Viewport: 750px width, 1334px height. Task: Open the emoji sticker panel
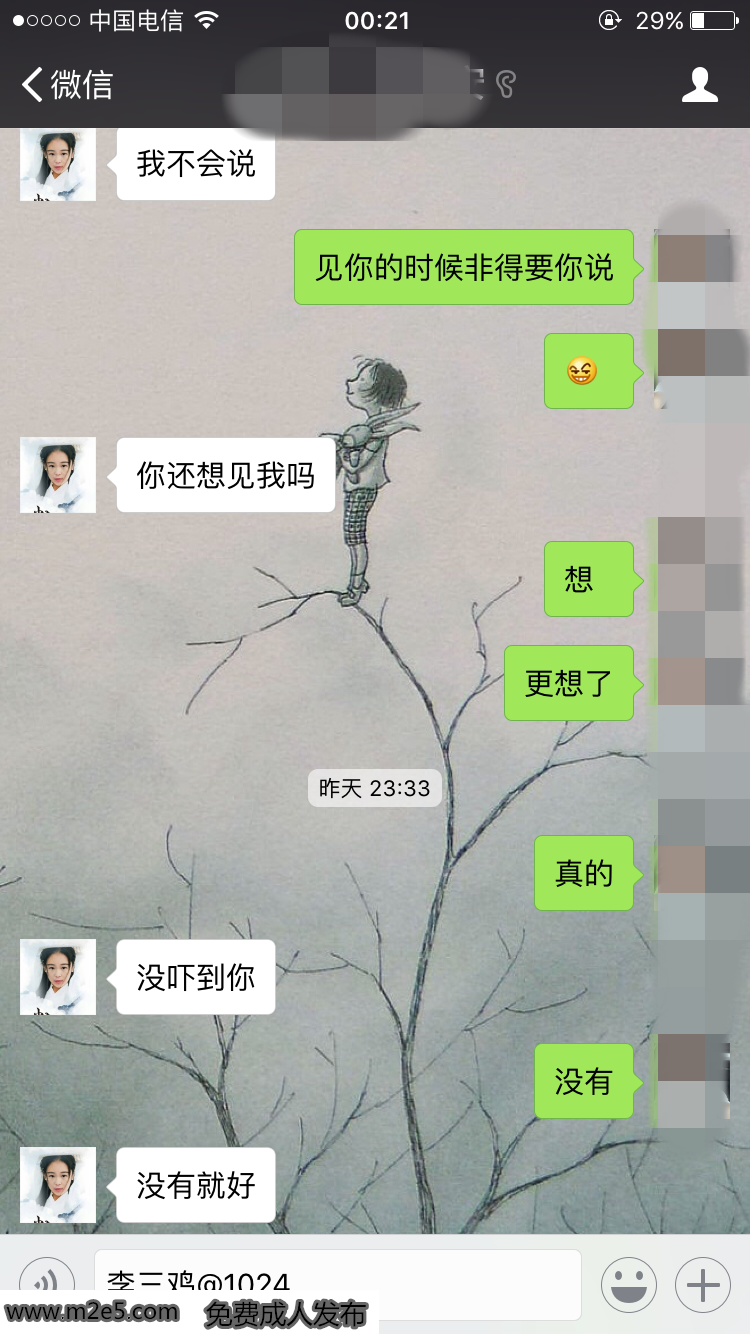(x=629, y=1284)
